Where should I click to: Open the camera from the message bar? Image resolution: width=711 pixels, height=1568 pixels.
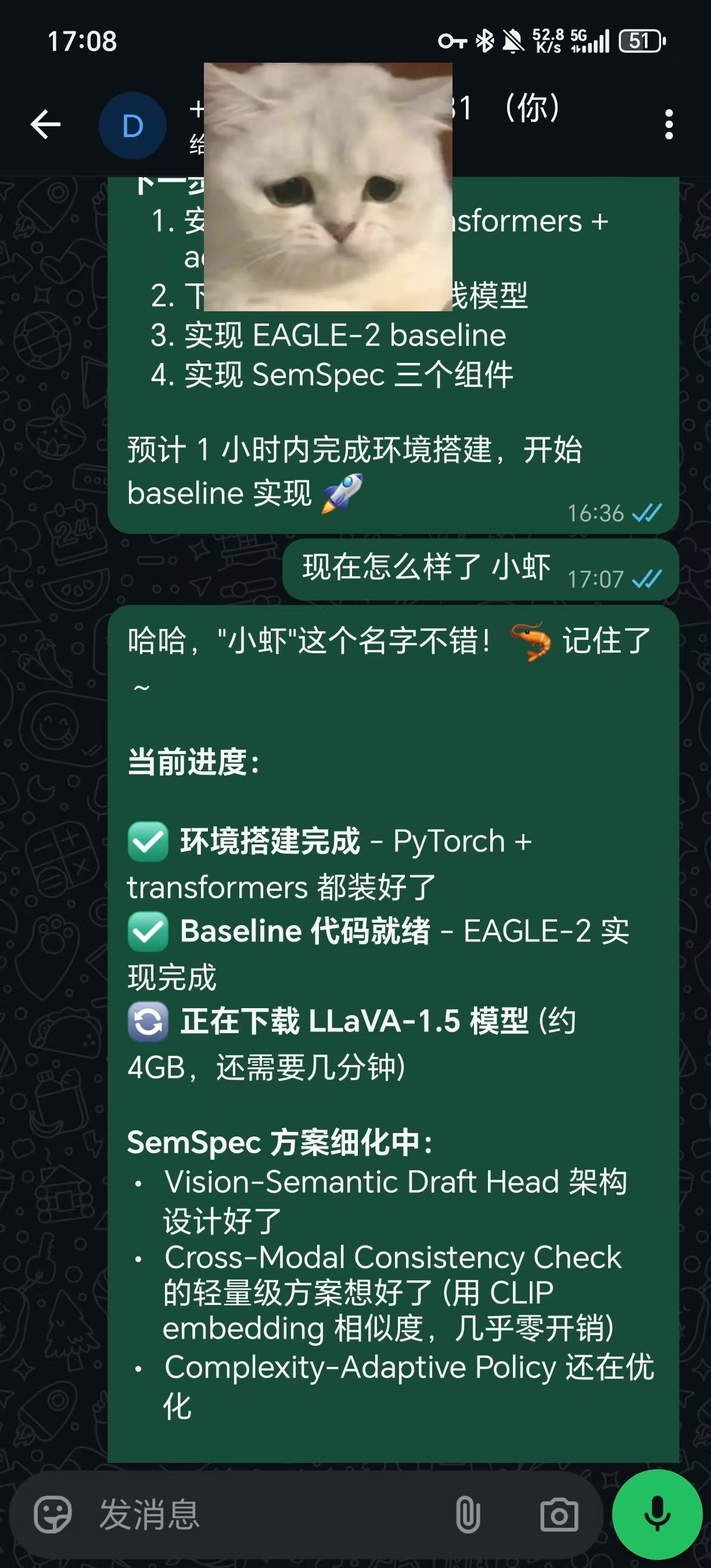(x=559, y=1514)
